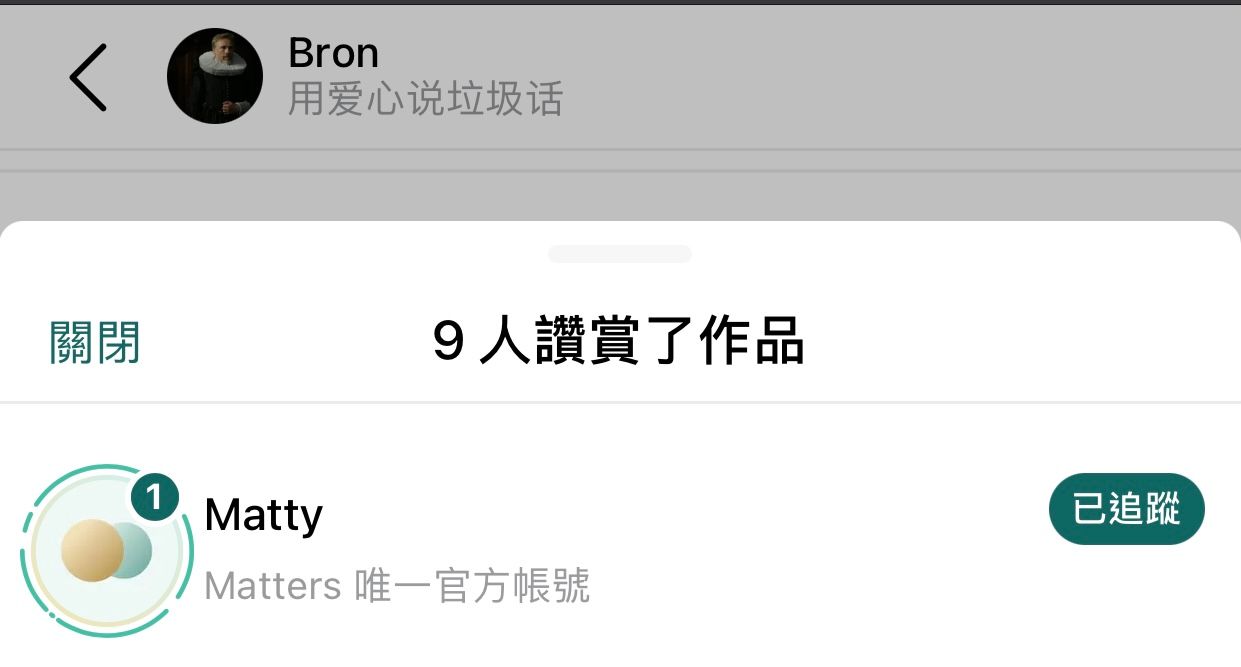1241x667 pixels.
Task: Tap the 已追蹤 button next to Matty
Action: (x=1126, y=509)
